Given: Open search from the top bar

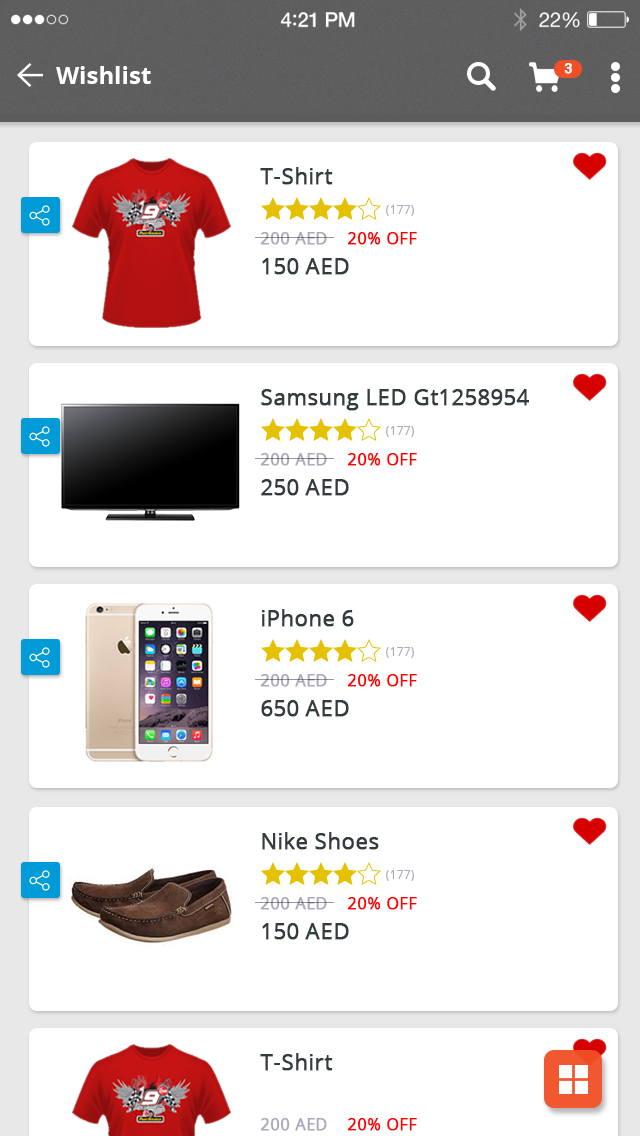Looking at the screenshot, I should point(481,76).
